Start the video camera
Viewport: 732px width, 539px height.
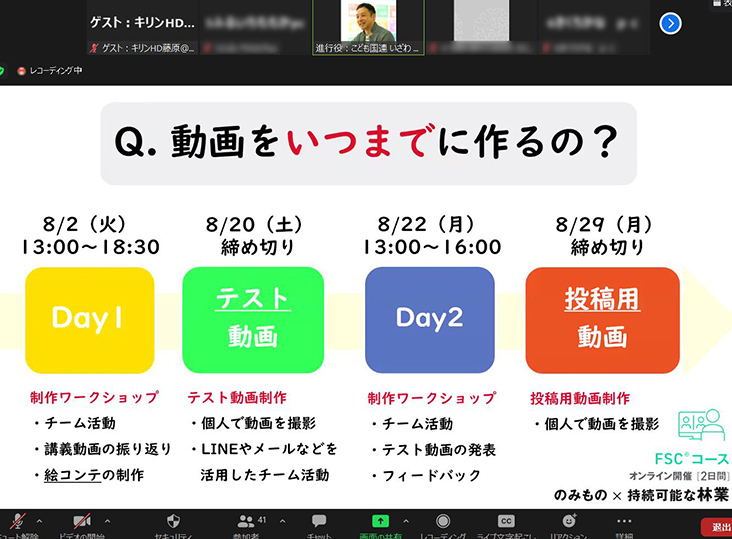pos(82,524)
